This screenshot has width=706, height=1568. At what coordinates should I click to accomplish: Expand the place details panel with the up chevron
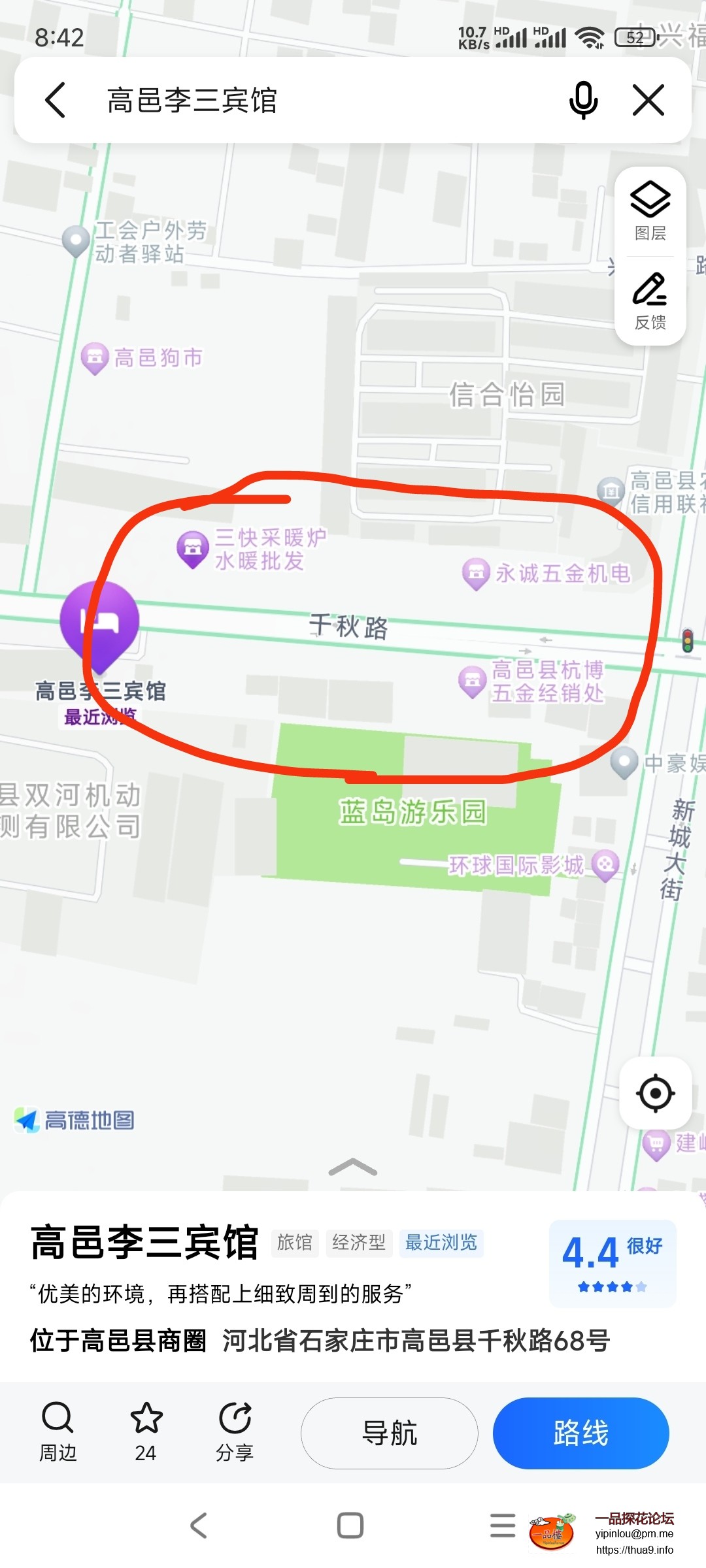(353, 1168)
